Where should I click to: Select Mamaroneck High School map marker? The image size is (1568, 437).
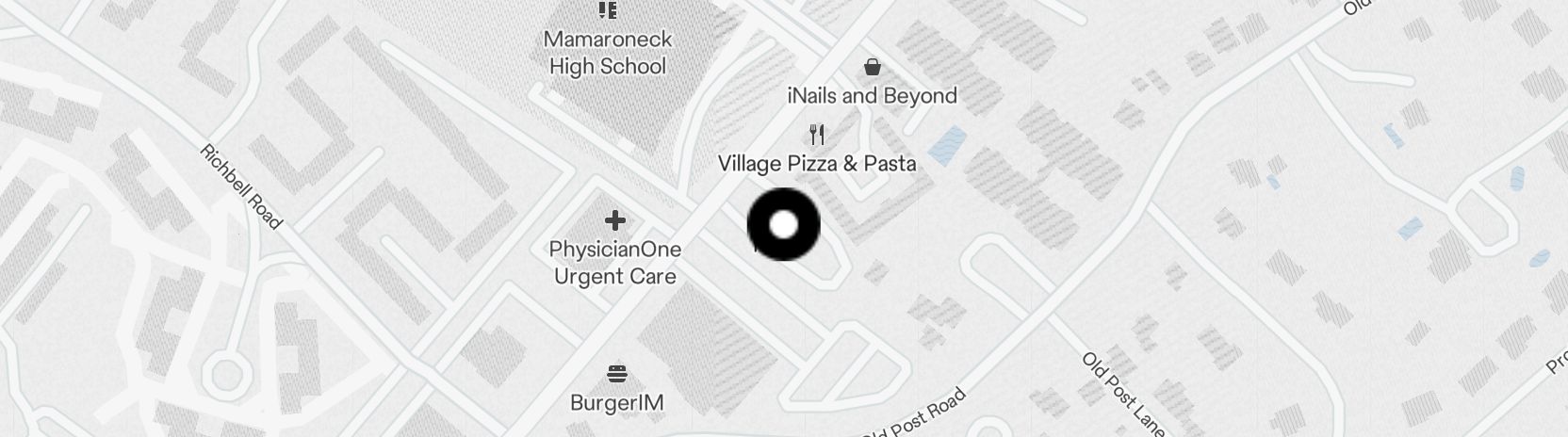click(x=608, y=11)
